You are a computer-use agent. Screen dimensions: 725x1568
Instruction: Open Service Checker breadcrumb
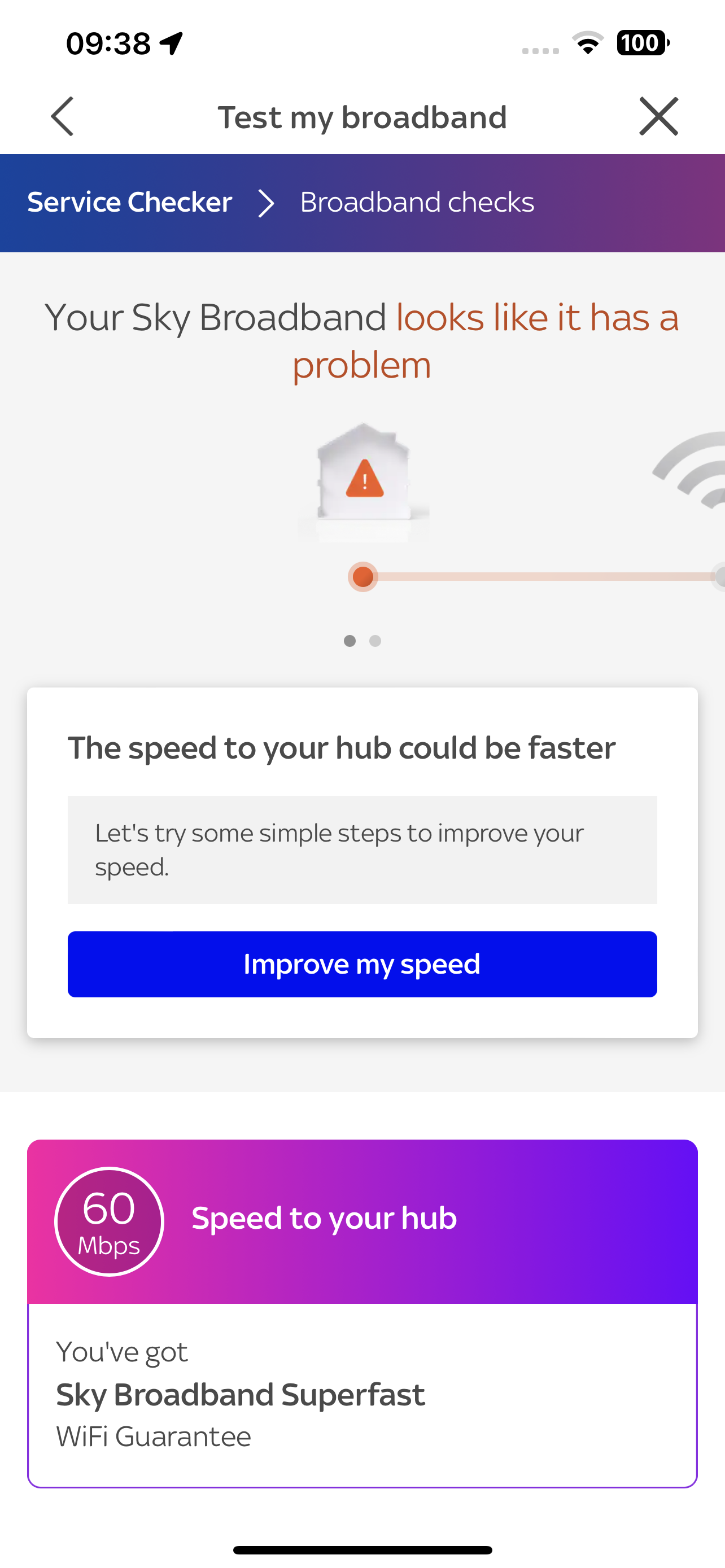[x=130, y=202]
